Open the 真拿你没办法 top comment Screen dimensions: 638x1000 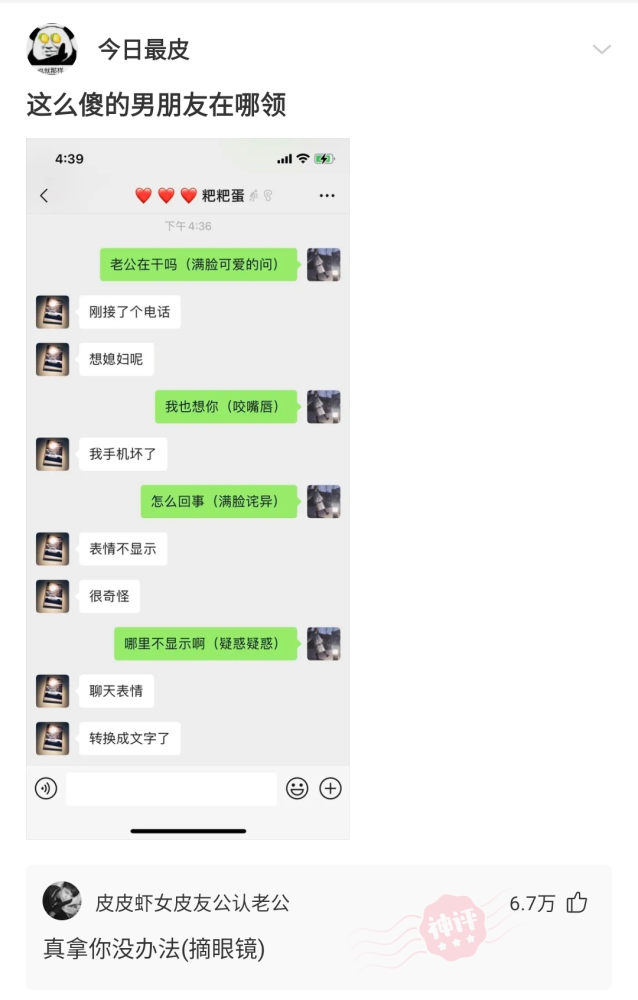[x=154, y=948]
